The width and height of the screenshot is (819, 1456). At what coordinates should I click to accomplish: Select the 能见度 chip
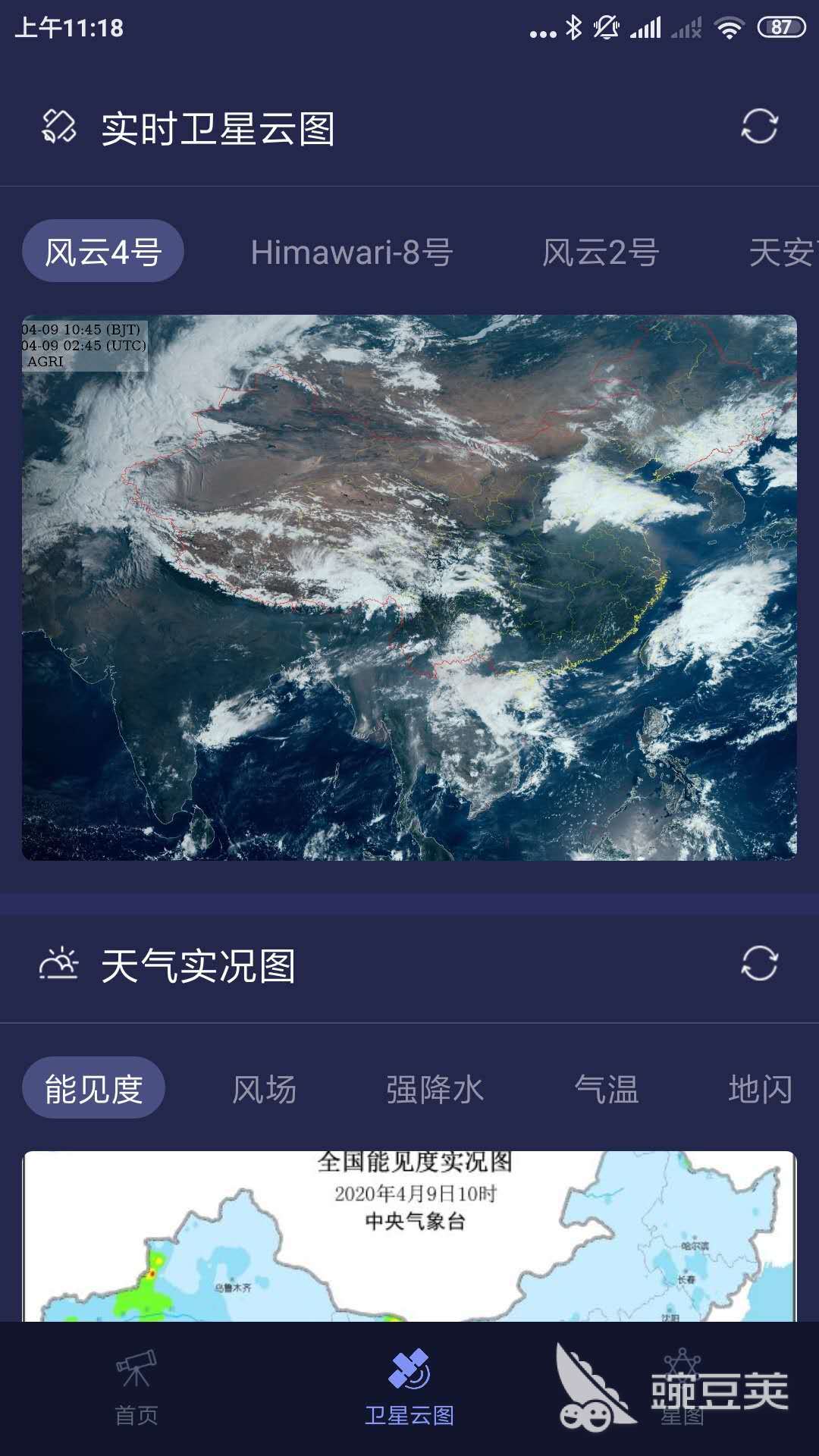pos(94,1088)
